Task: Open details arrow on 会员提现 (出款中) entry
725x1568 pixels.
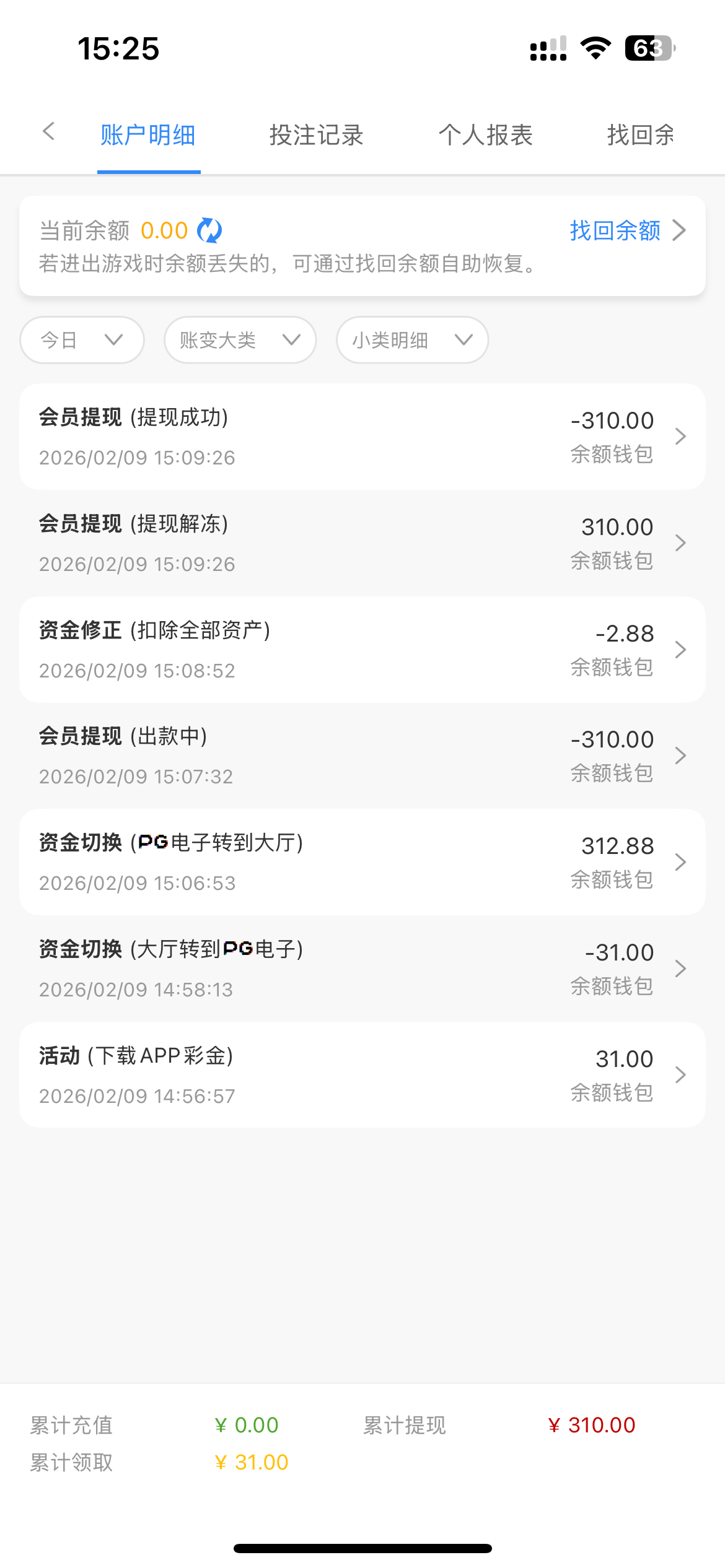Action: point(680,756)
